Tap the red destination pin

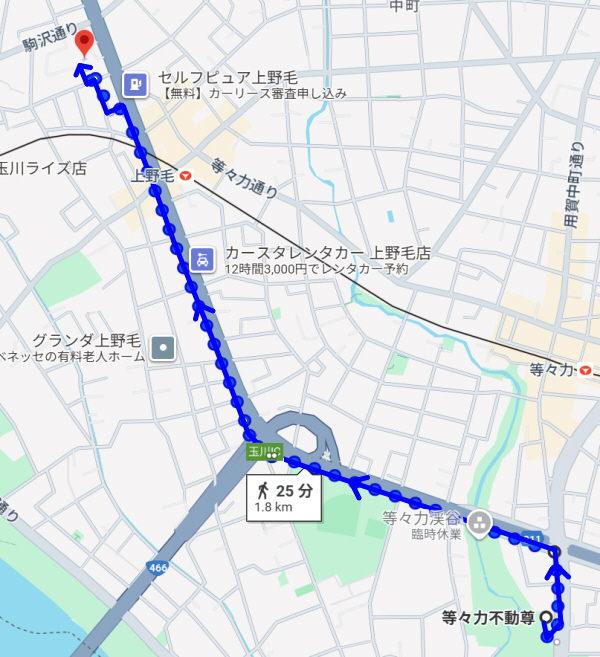pyautogui.click(x=85, y=43)
